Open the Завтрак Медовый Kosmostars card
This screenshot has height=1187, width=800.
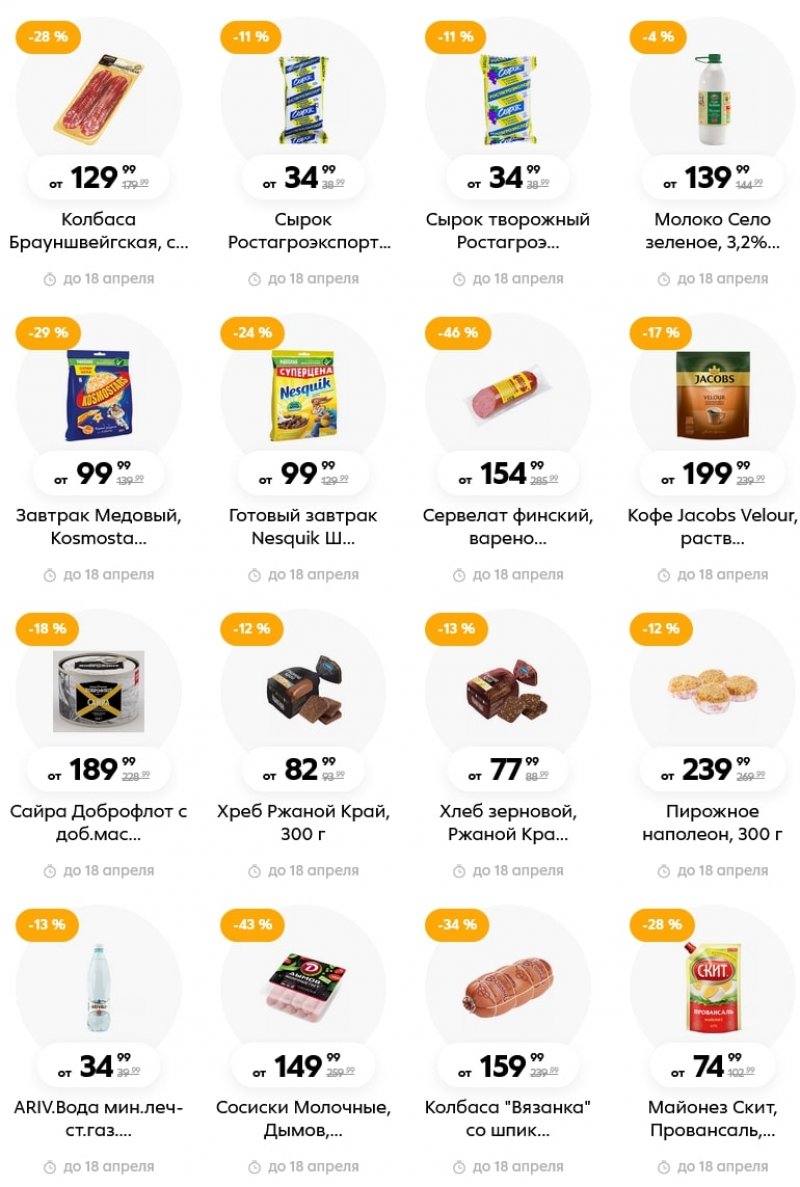click(x=98, y=396)
